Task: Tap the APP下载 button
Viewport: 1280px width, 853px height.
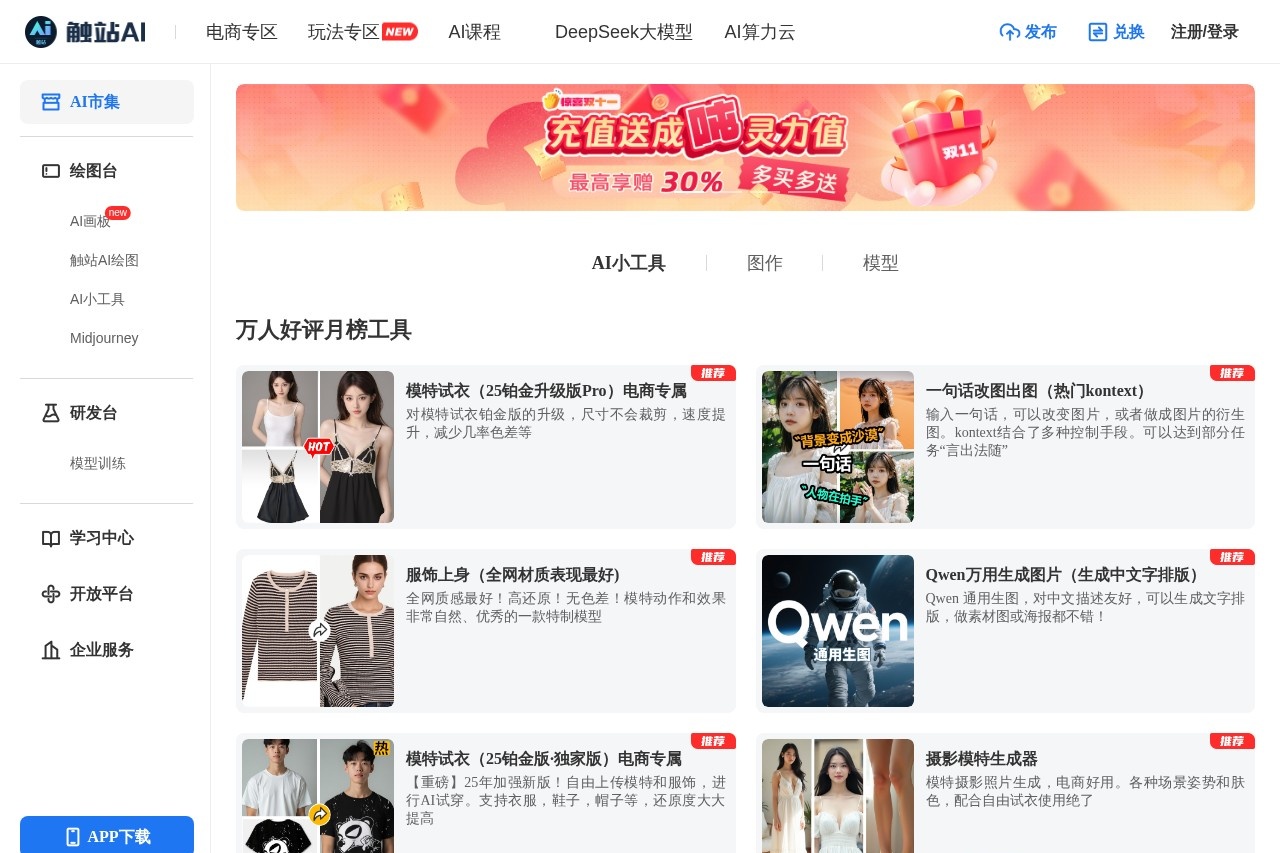Action: pyautogui.click(x=107, y=836)
